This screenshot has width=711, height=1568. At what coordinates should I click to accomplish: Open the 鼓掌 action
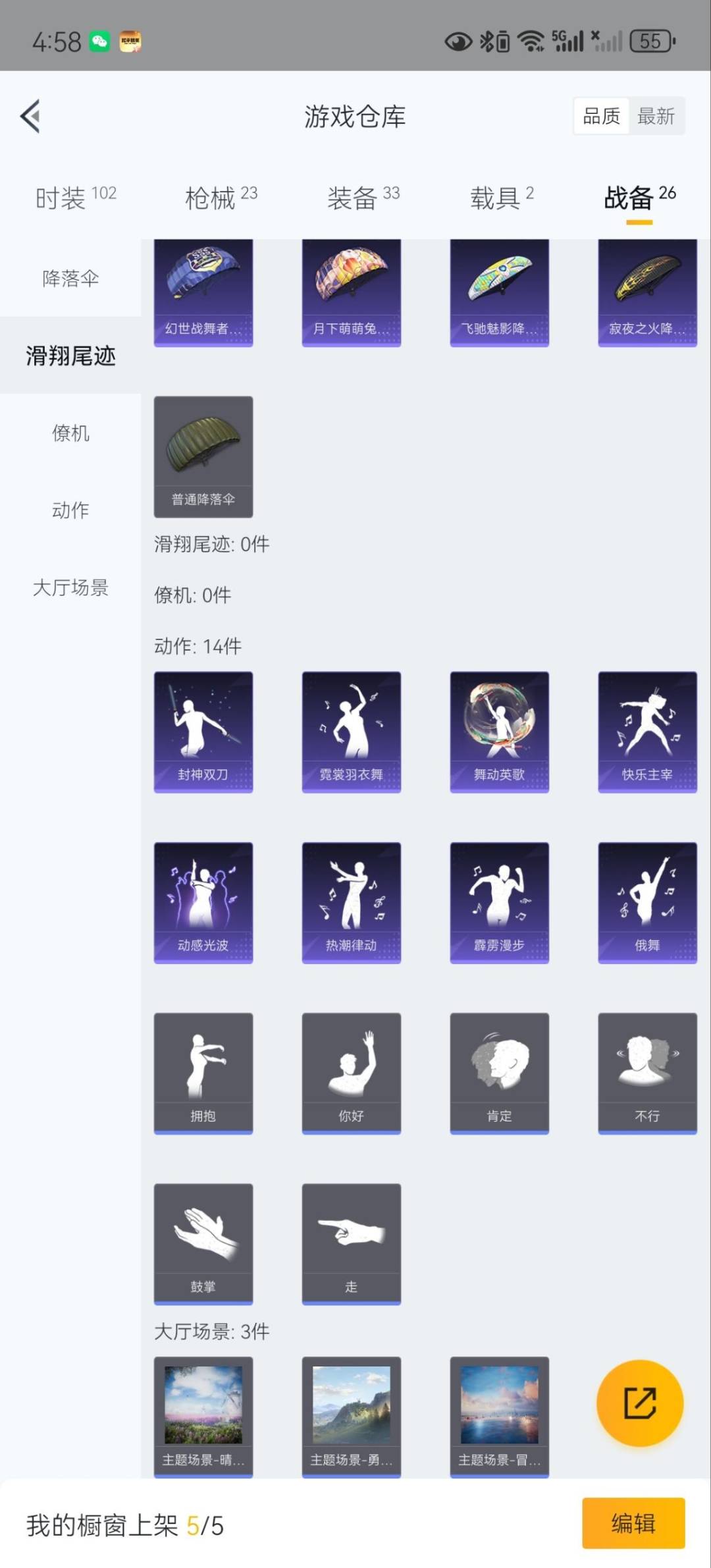[203, 1243]
